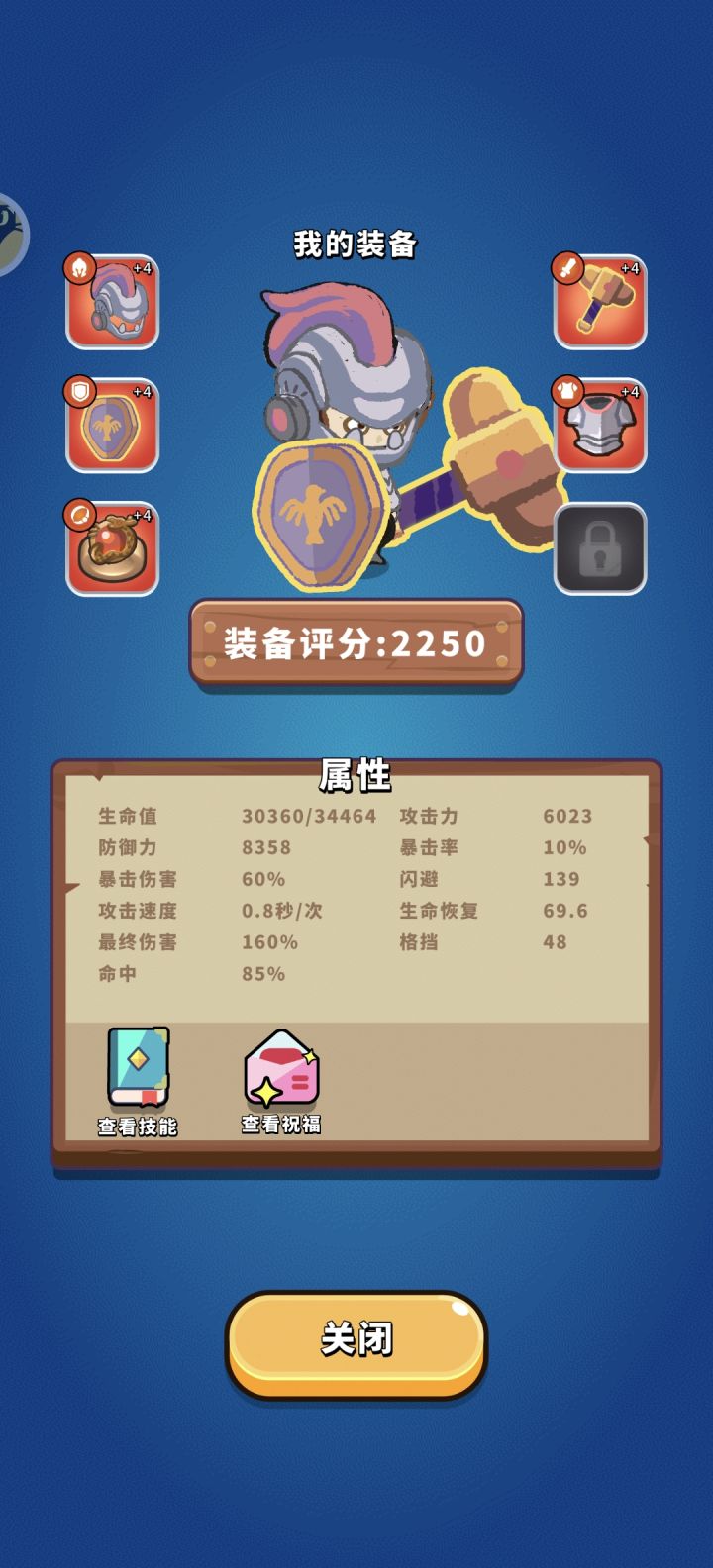
Task: Open the 查看祝福 blessing envelope icon
Action: (x=280, y=1069)
